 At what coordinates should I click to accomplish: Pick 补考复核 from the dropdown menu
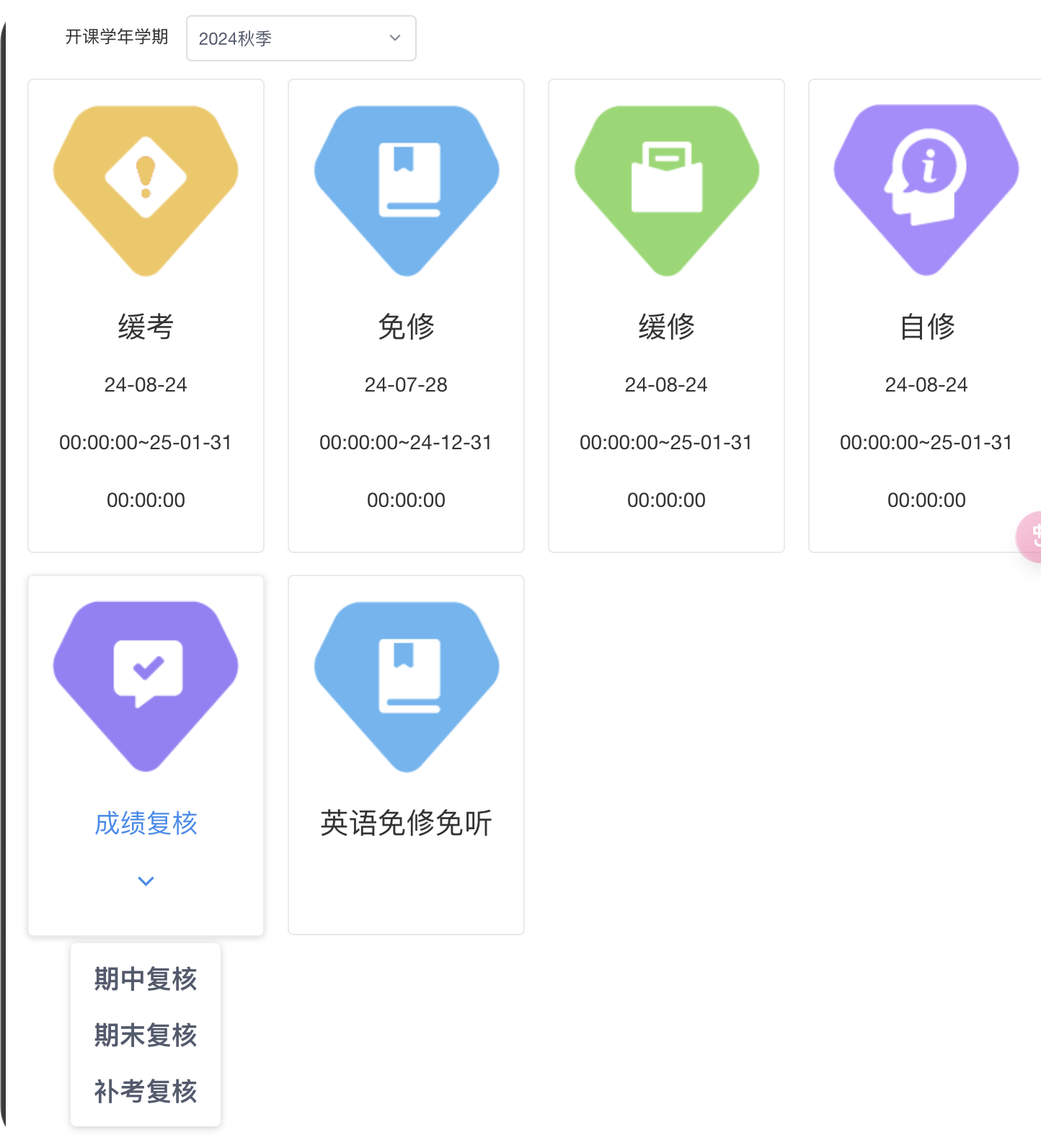point(146,1091)
